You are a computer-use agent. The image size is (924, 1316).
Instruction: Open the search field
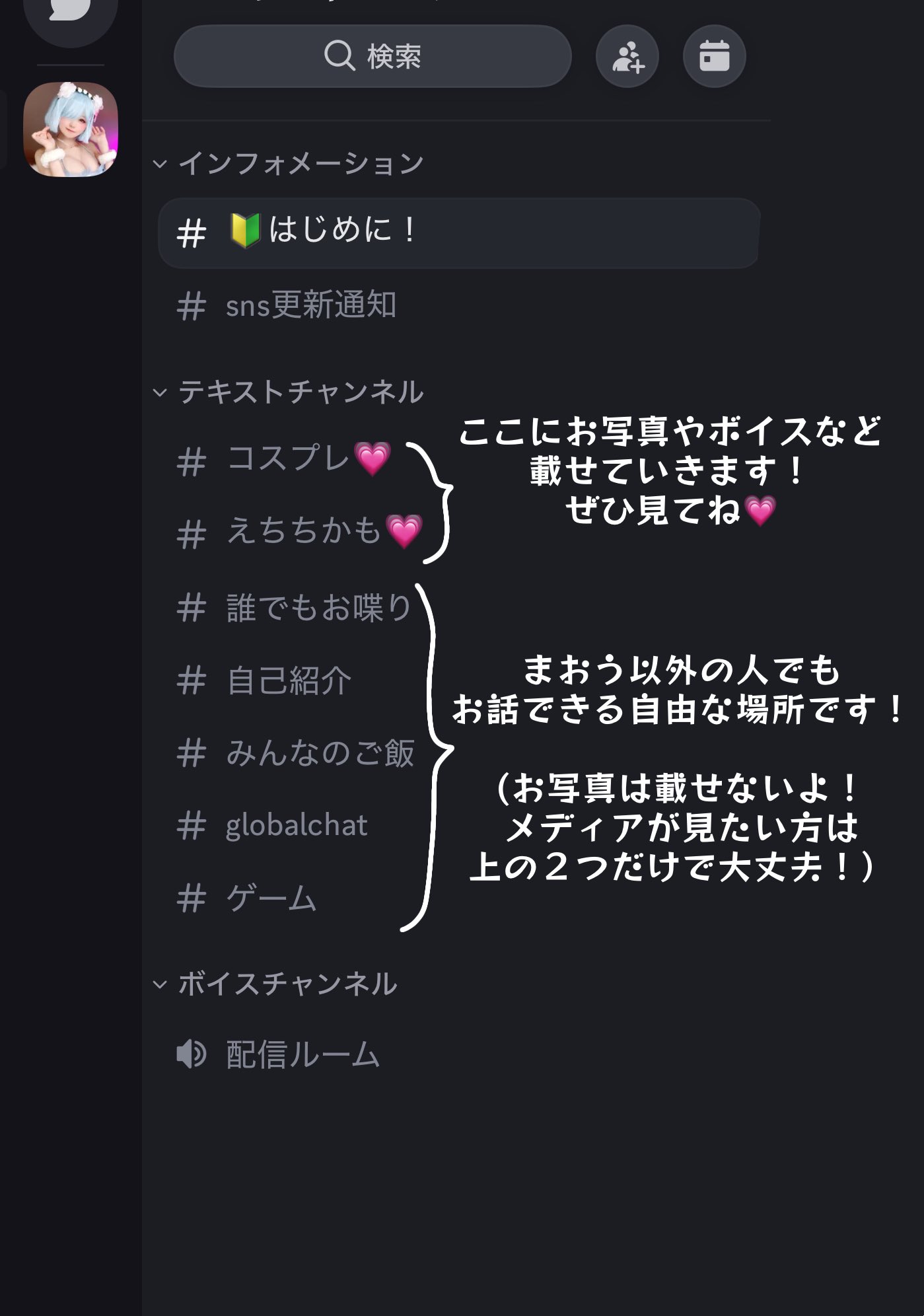[x=372, y=56]
